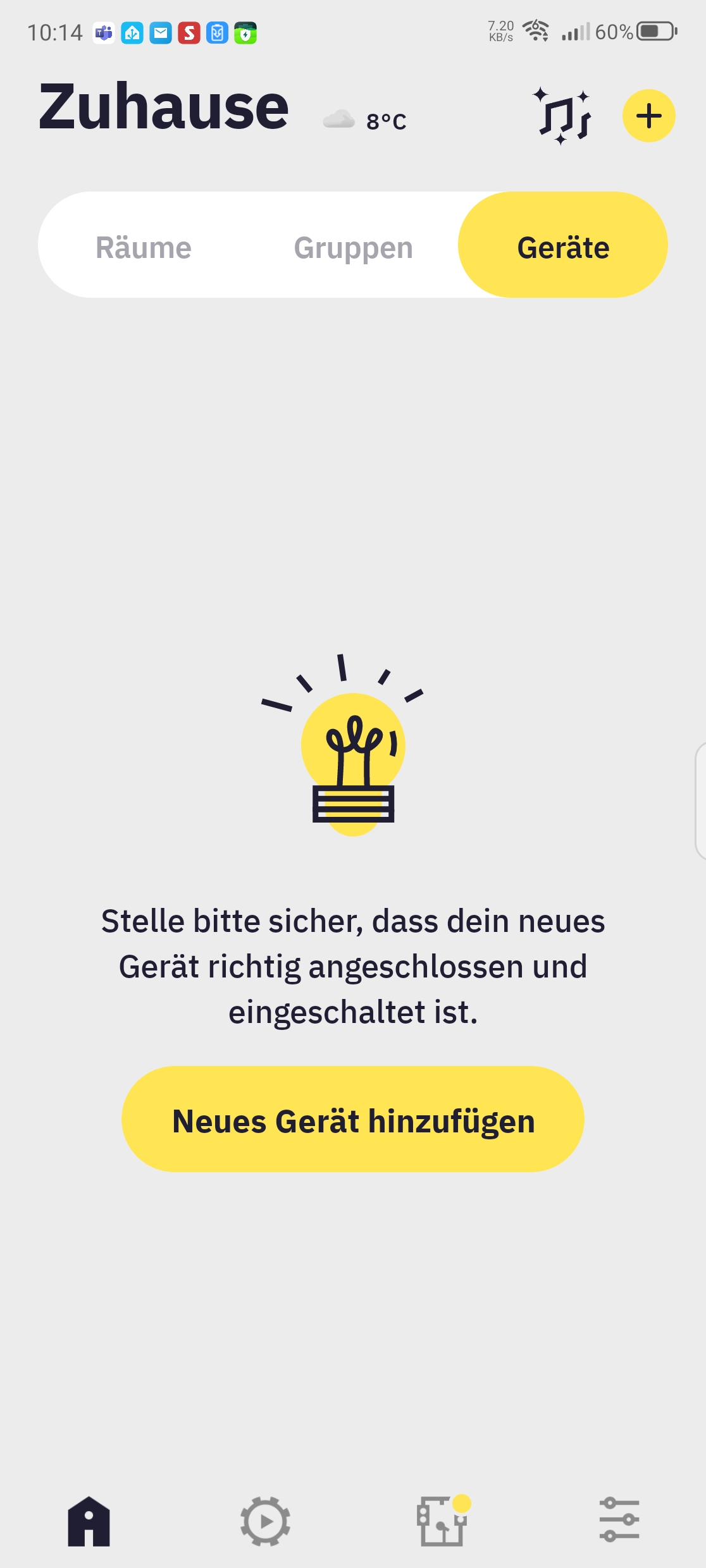Image resolution: width=706 pixels, height=1568 pixels.
Task: Tap the yellow plus button
Action: coord(648,116)
